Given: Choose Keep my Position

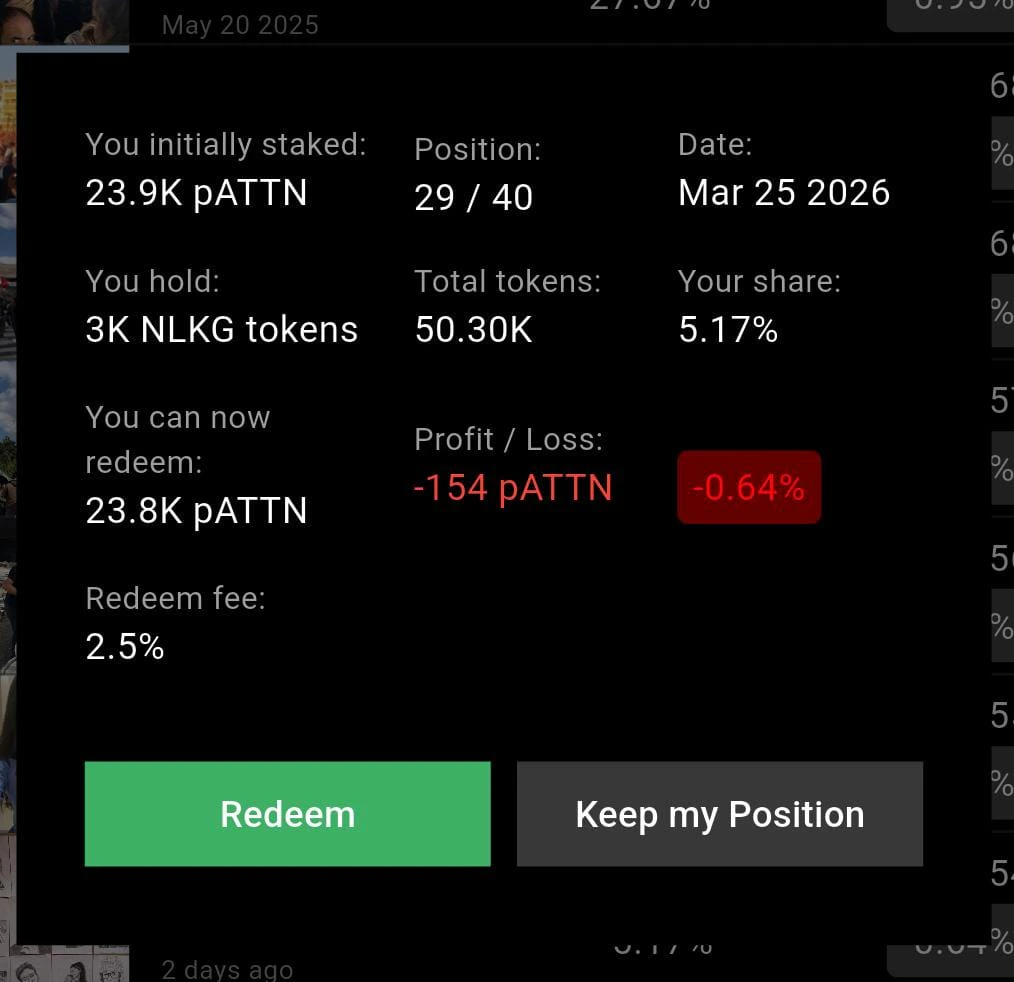Looking at the screenshot, I should point(719,814).
